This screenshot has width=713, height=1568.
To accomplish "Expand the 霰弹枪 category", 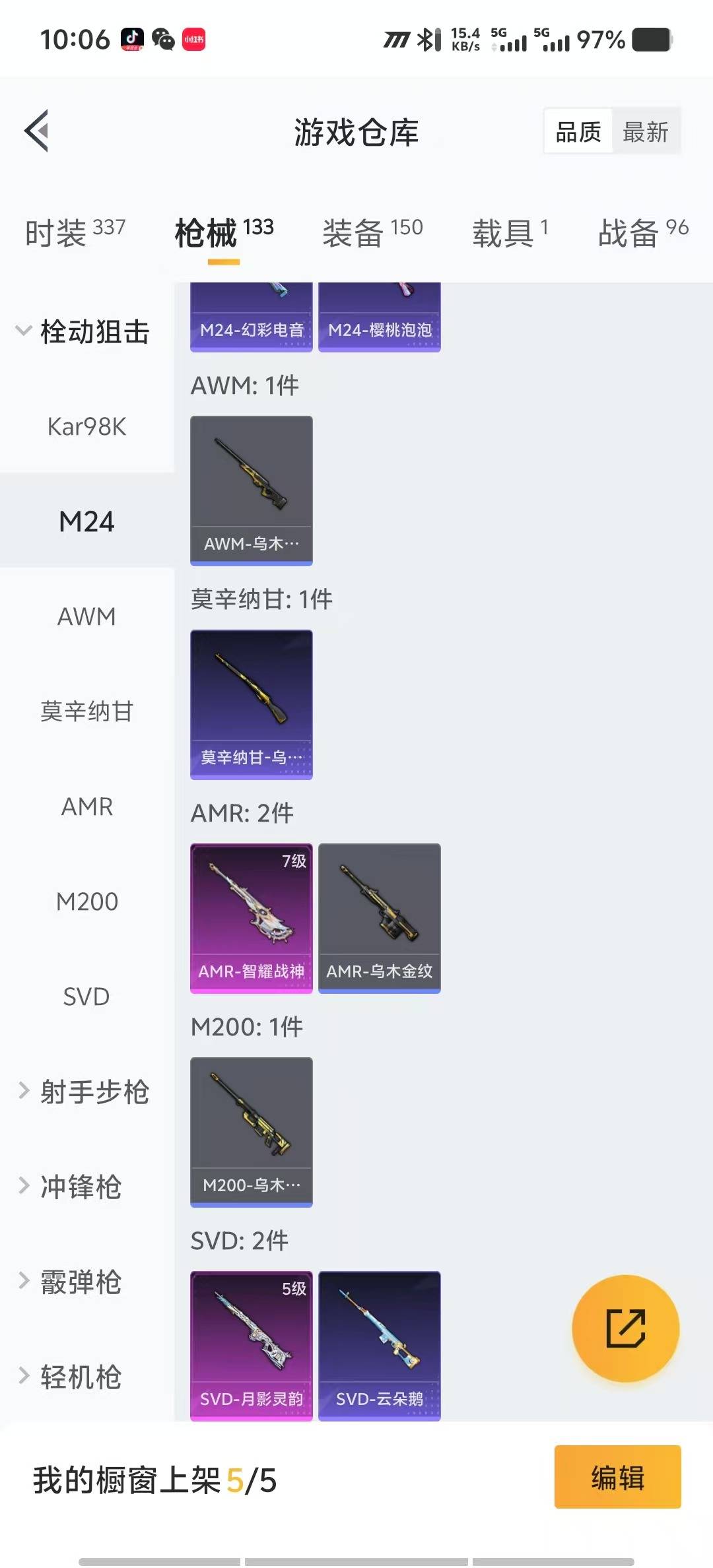I will coord(71,1282).
